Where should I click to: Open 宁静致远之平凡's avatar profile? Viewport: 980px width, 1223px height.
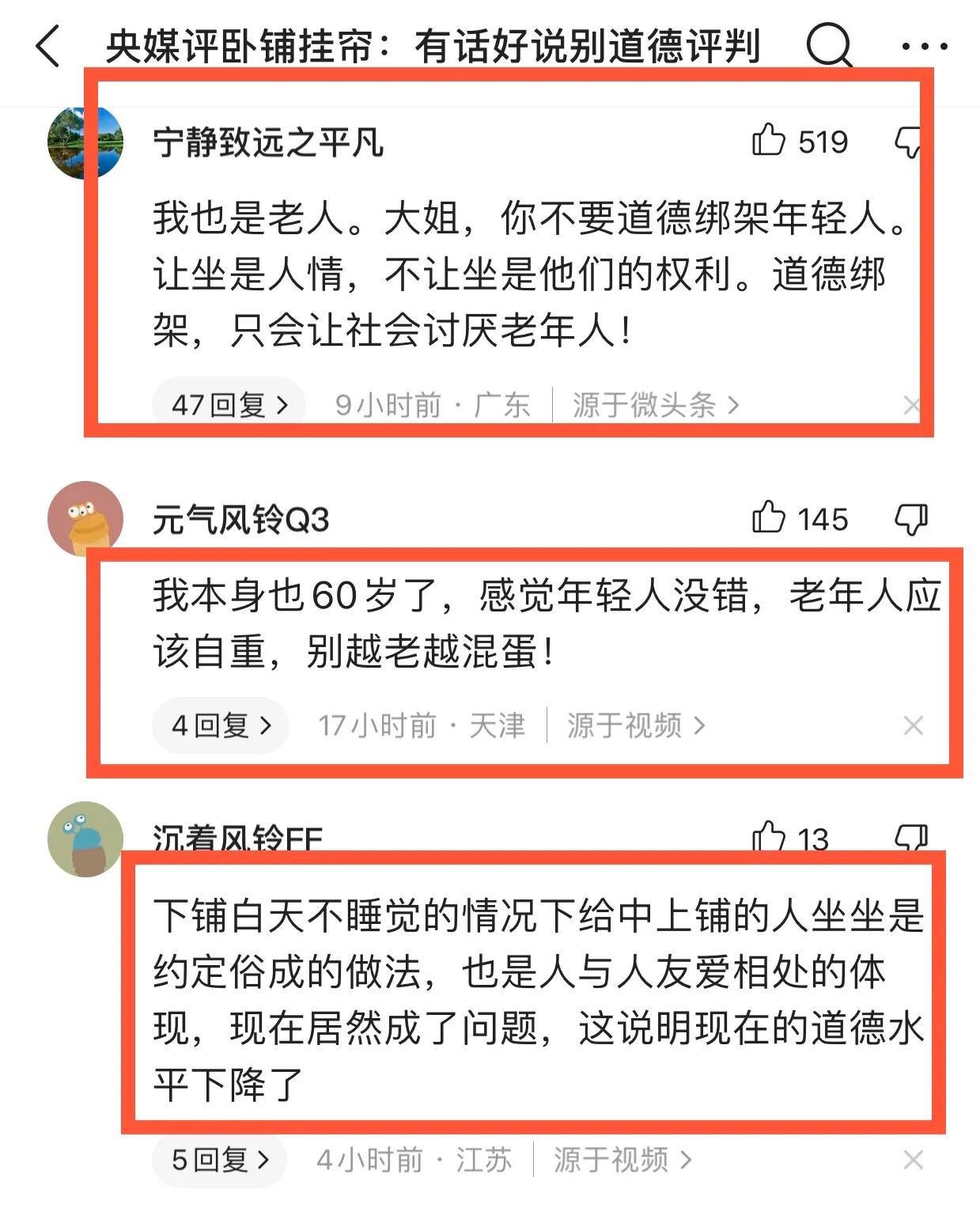(85, 142)
